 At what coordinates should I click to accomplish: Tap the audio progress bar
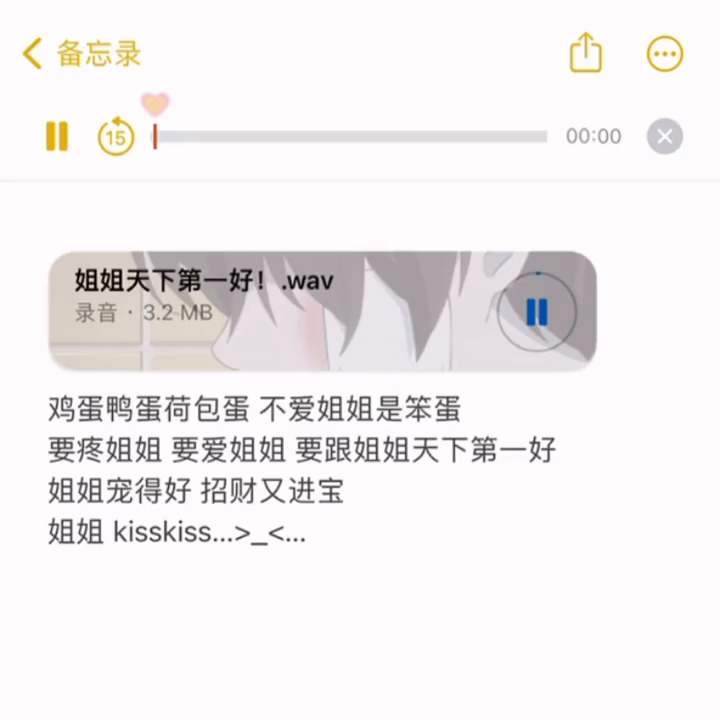point(350,137)
